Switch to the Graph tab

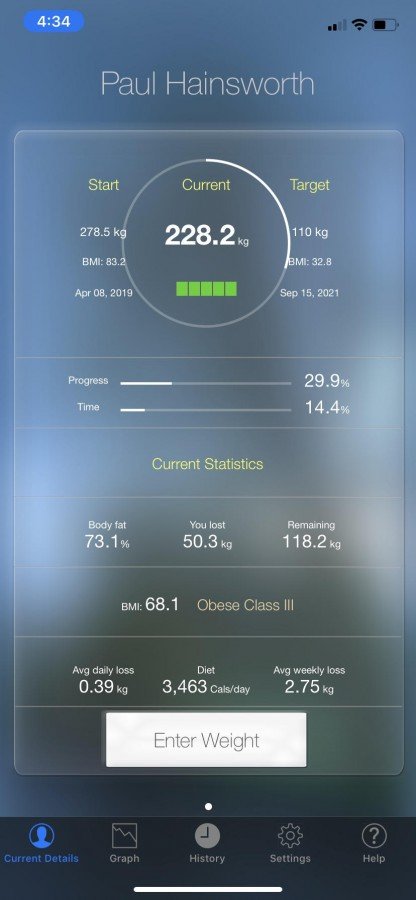[125, 843]
